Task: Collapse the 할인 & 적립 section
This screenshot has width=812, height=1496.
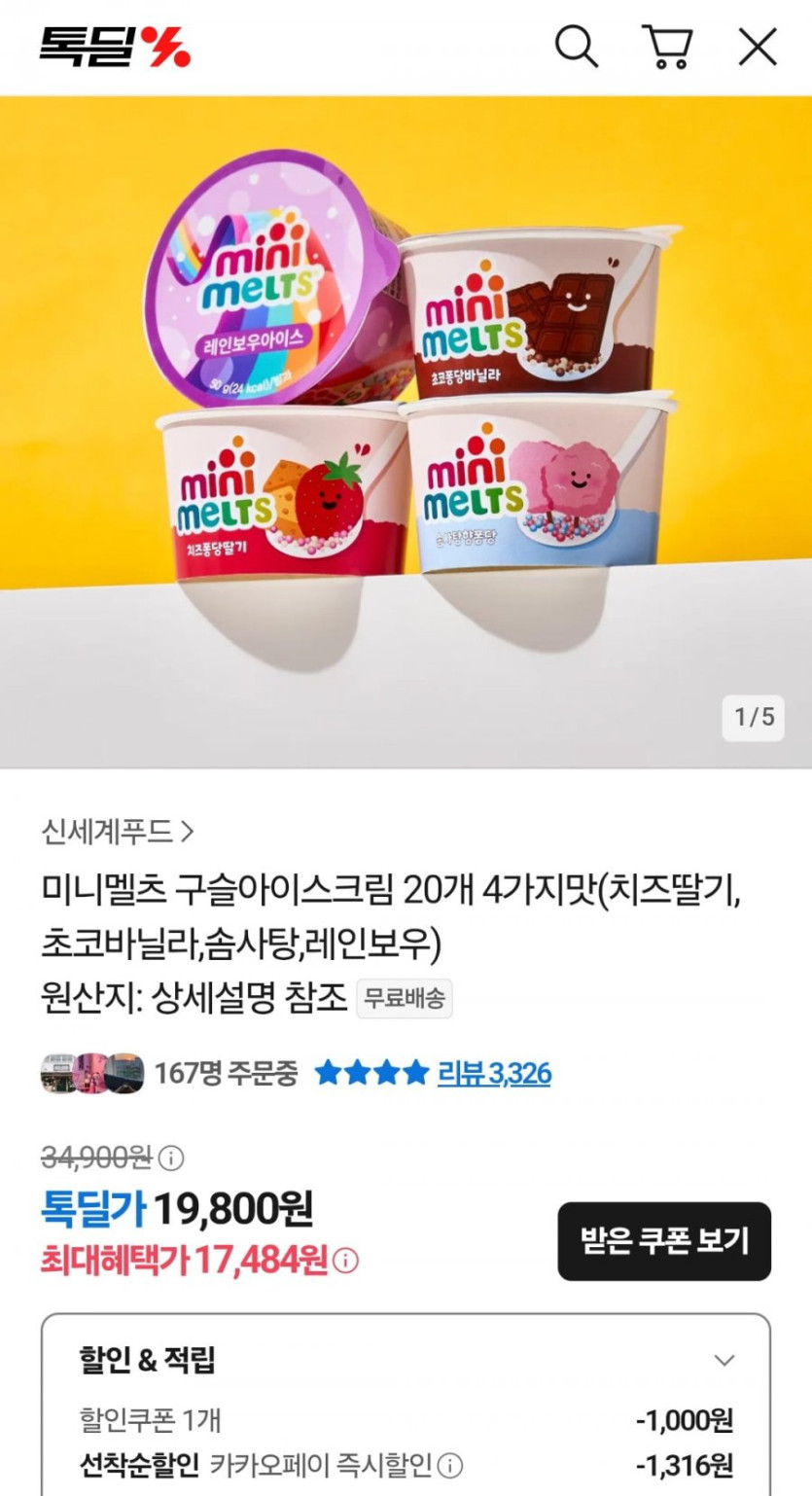Action: 724,1360
